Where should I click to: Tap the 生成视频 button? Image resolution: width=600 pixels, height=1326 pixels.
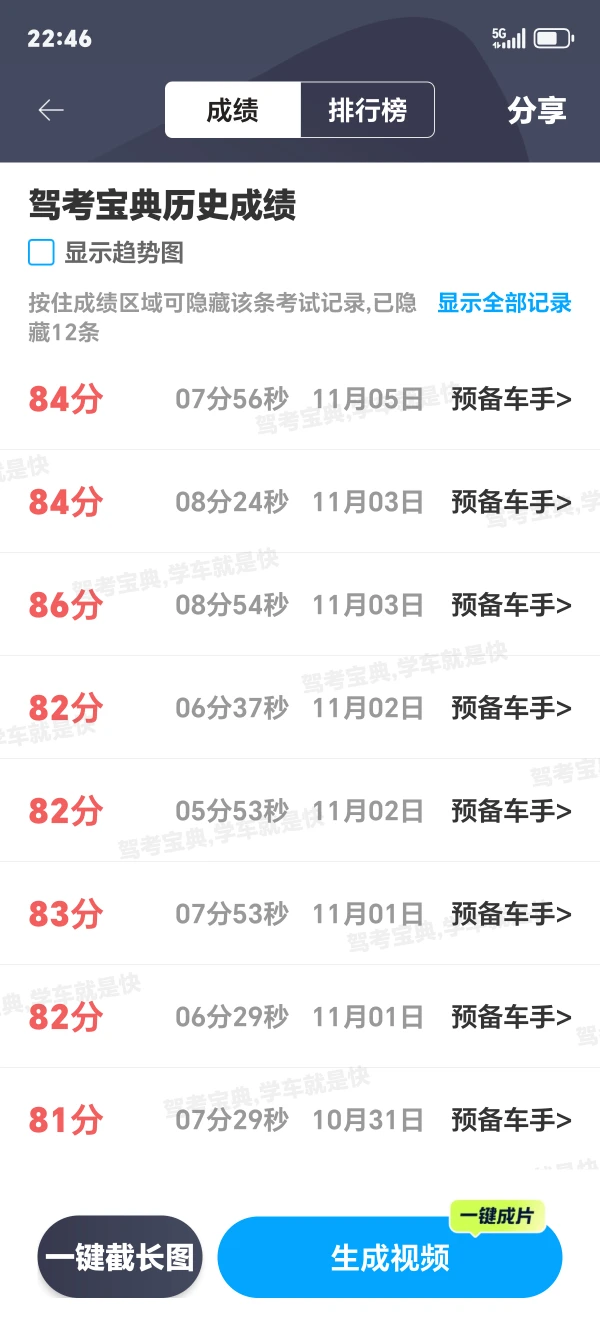click(390, 1258)
